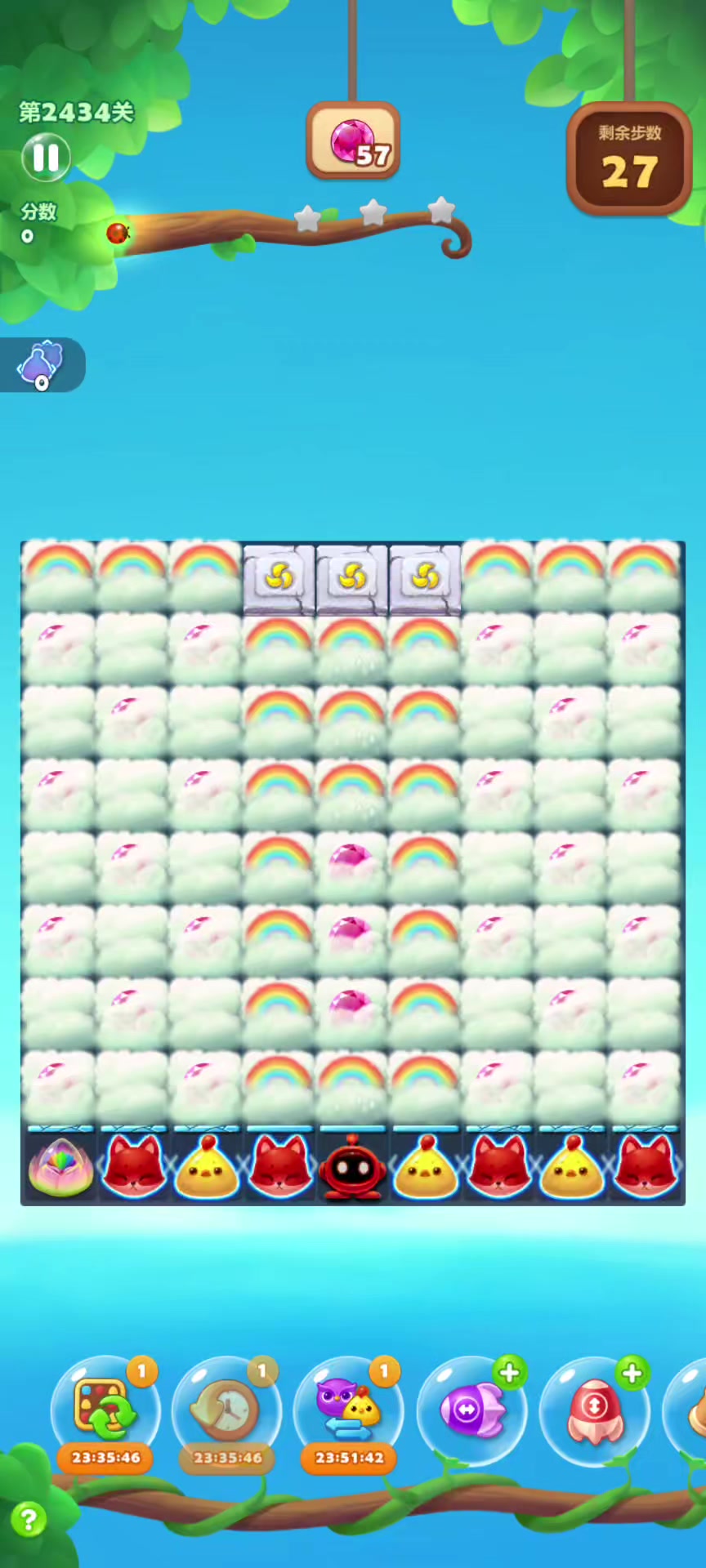Add the red vertical rocket booster

(x=595, y=1410)
